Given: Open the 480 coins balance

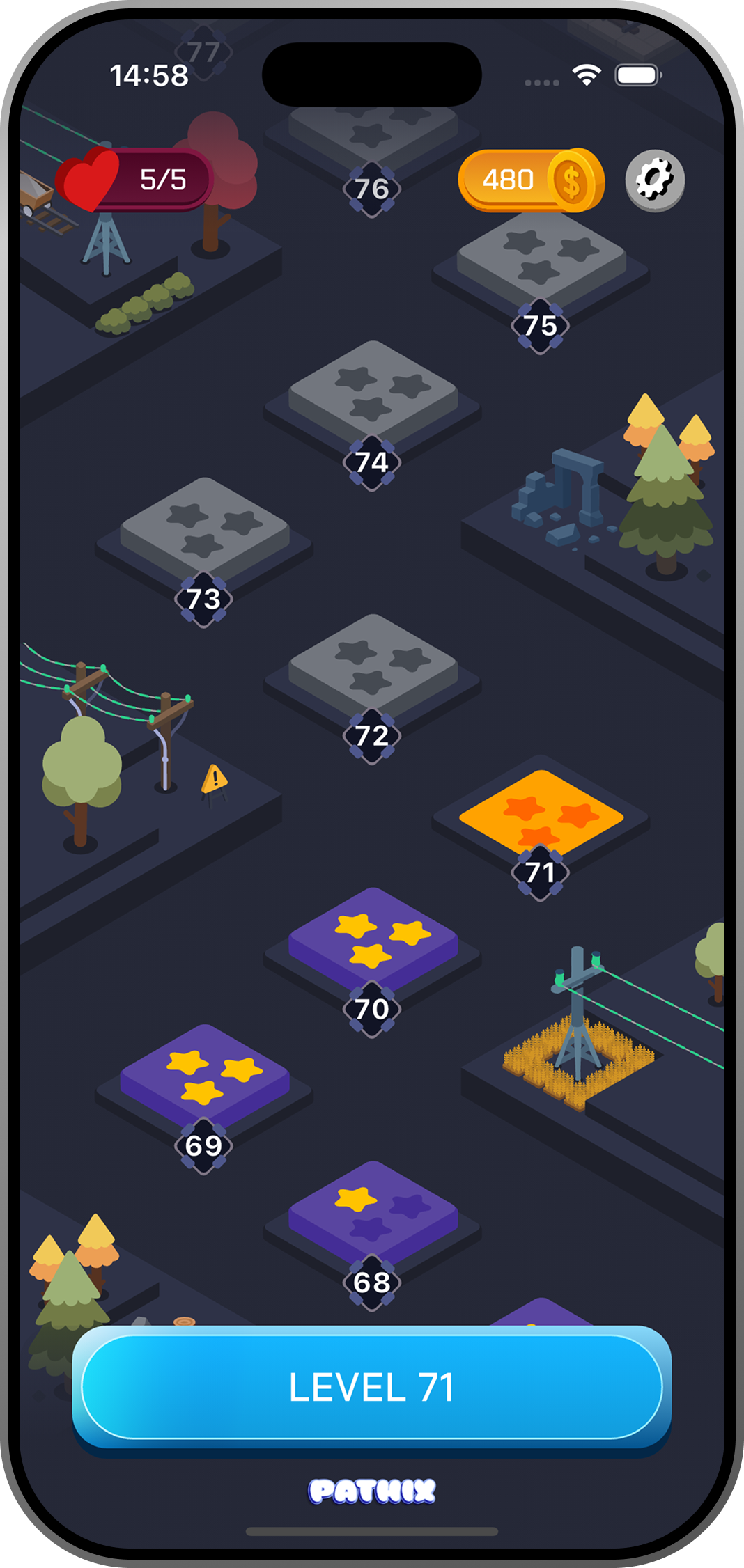Looking at the screenshot, I should pos(531,180).
